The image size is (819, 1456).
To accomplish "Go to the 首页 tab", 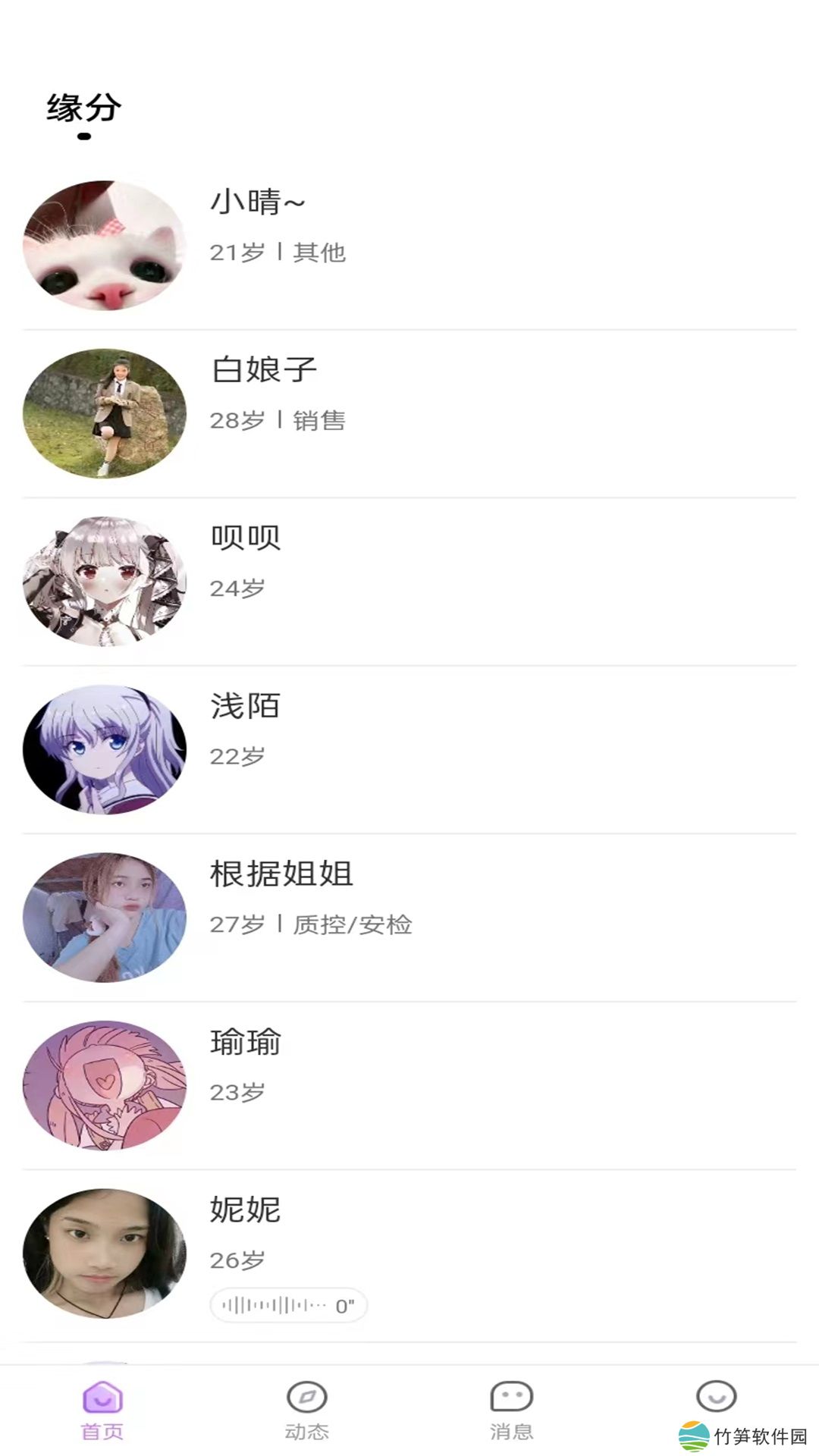I will [x=102, y=1410].
